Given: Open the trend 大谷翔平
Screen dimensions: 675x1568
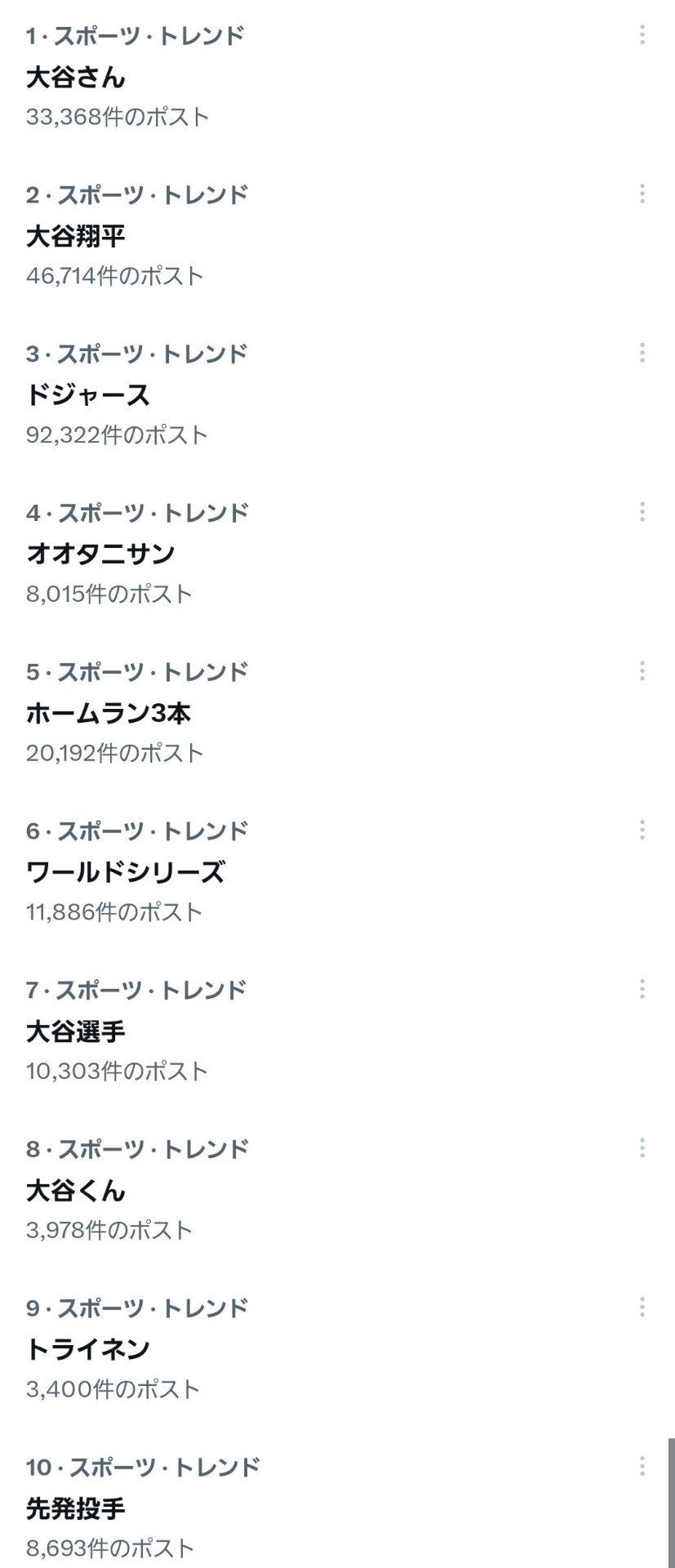Looking at the screenshot, I should pyautogui.click(x=76, y=237).
